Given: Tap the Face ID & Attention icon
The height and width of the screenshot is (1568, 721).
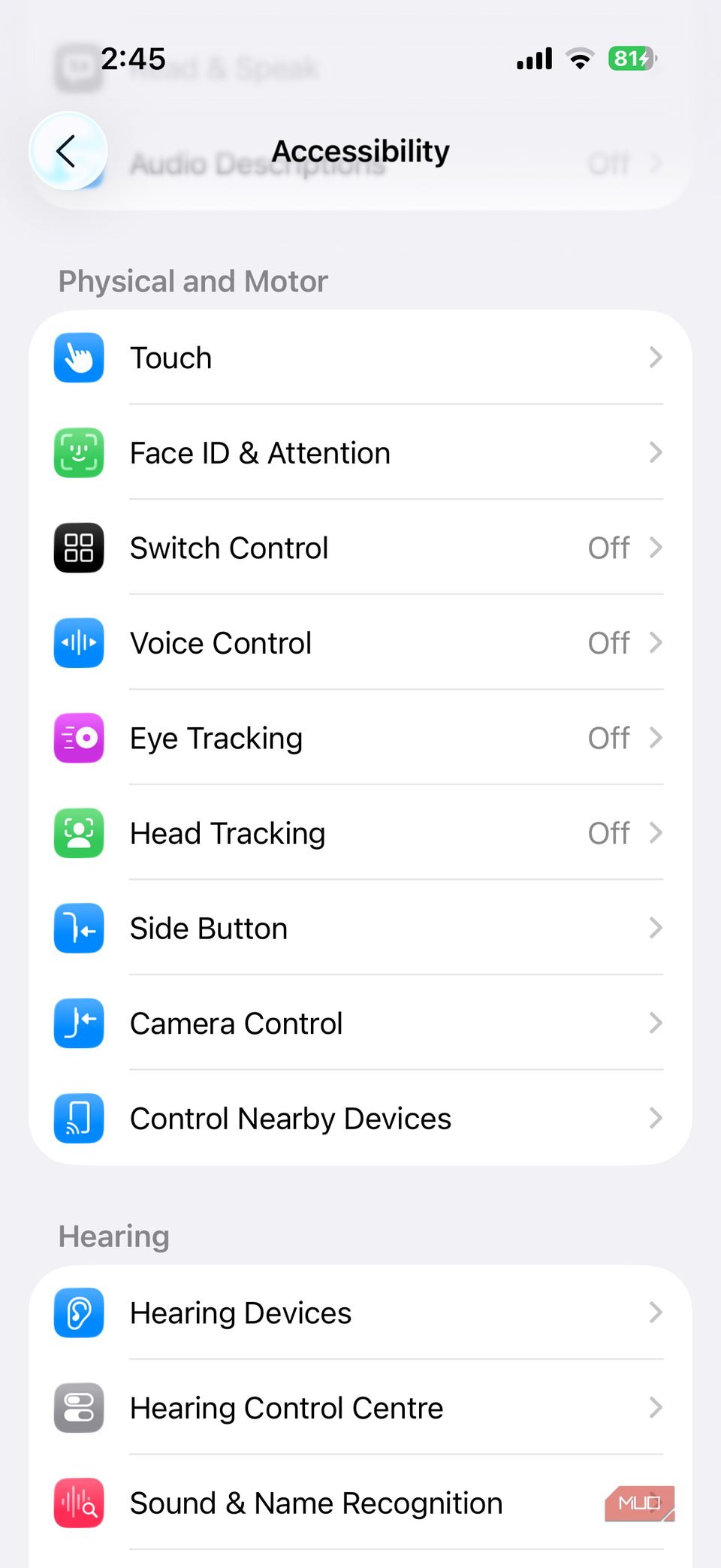Looking at the screenshot, I should tap(78, 453).
